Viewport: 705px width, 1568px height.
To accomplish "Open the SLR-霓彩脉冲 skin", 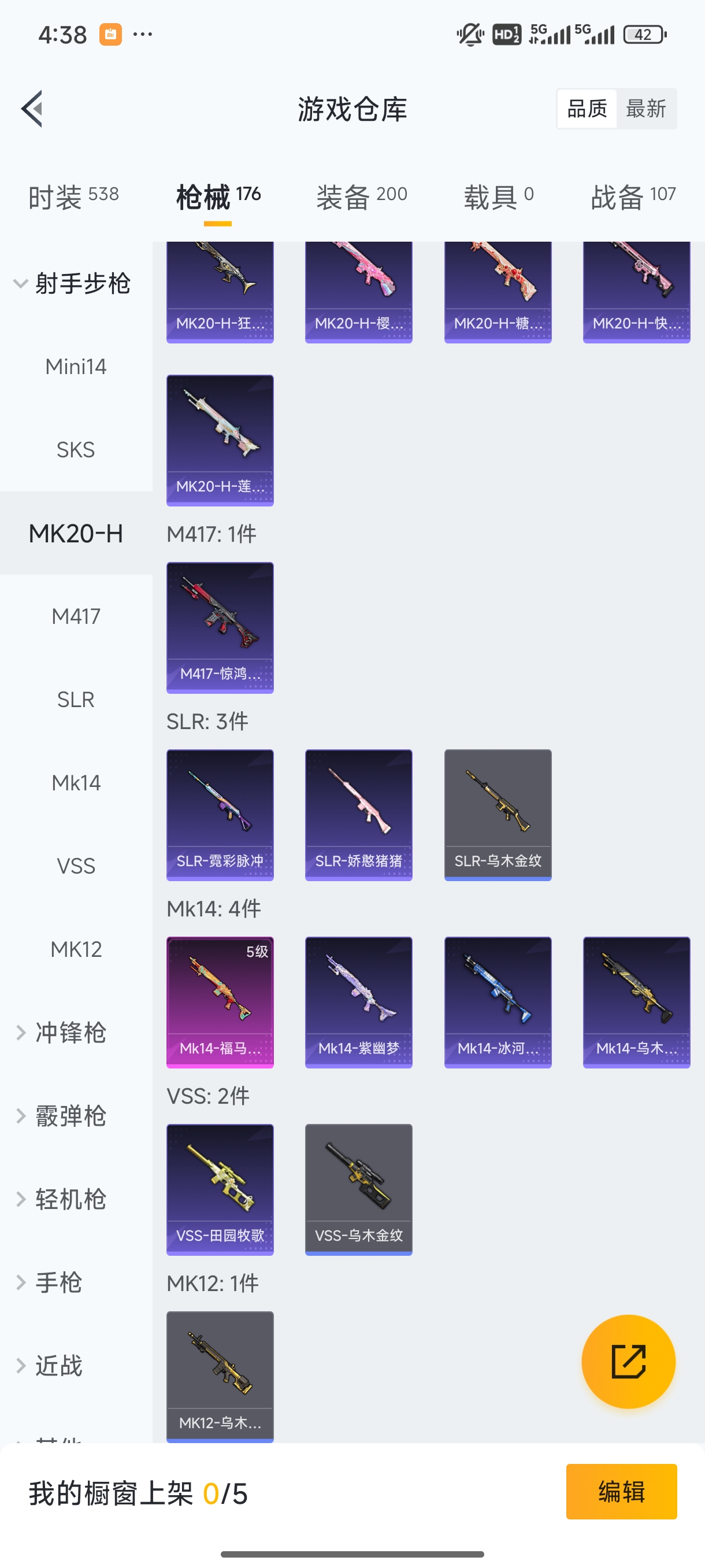I will 220,815.
